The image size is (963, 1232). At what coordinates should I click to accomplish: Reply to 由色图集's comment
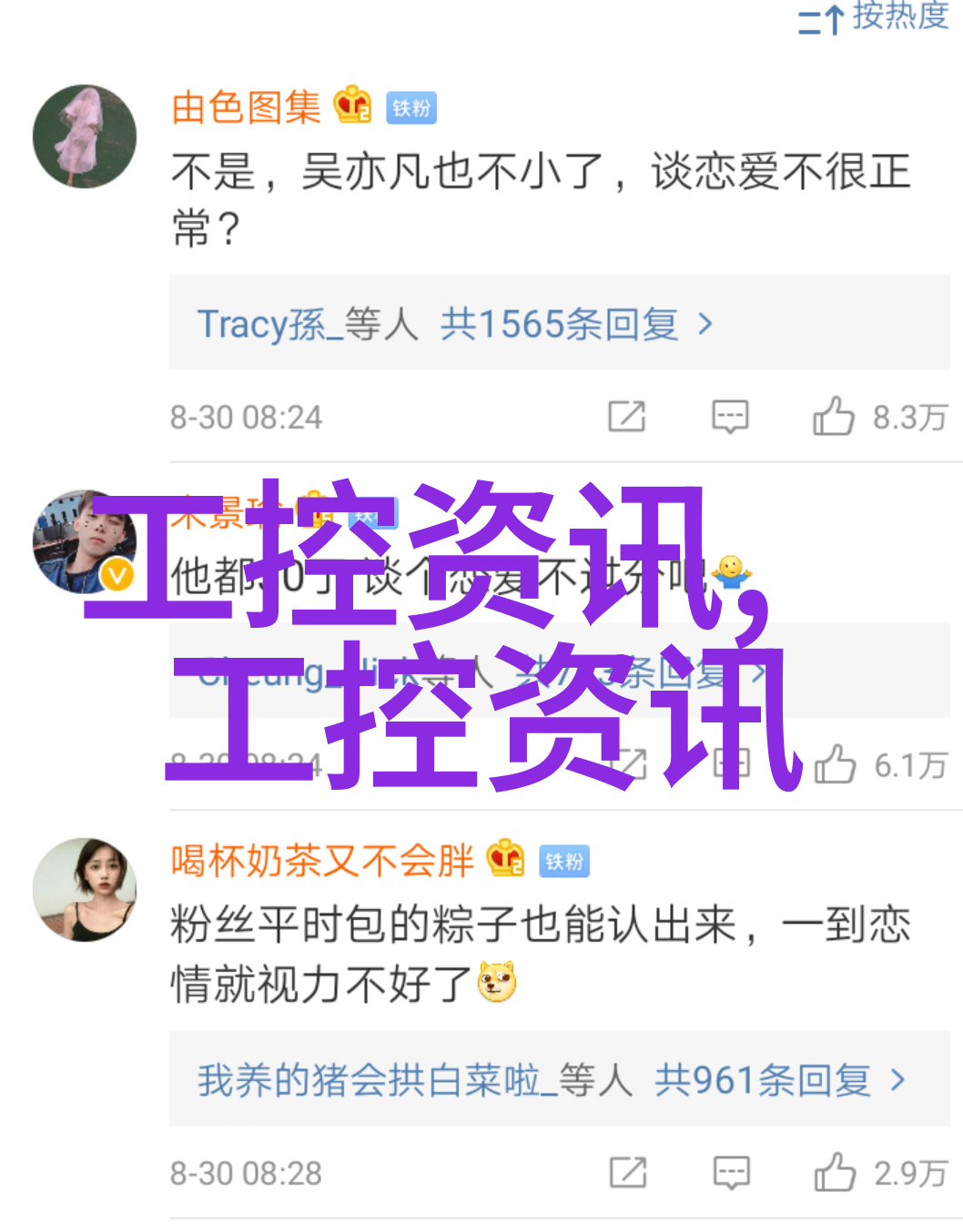pos(730,417)
